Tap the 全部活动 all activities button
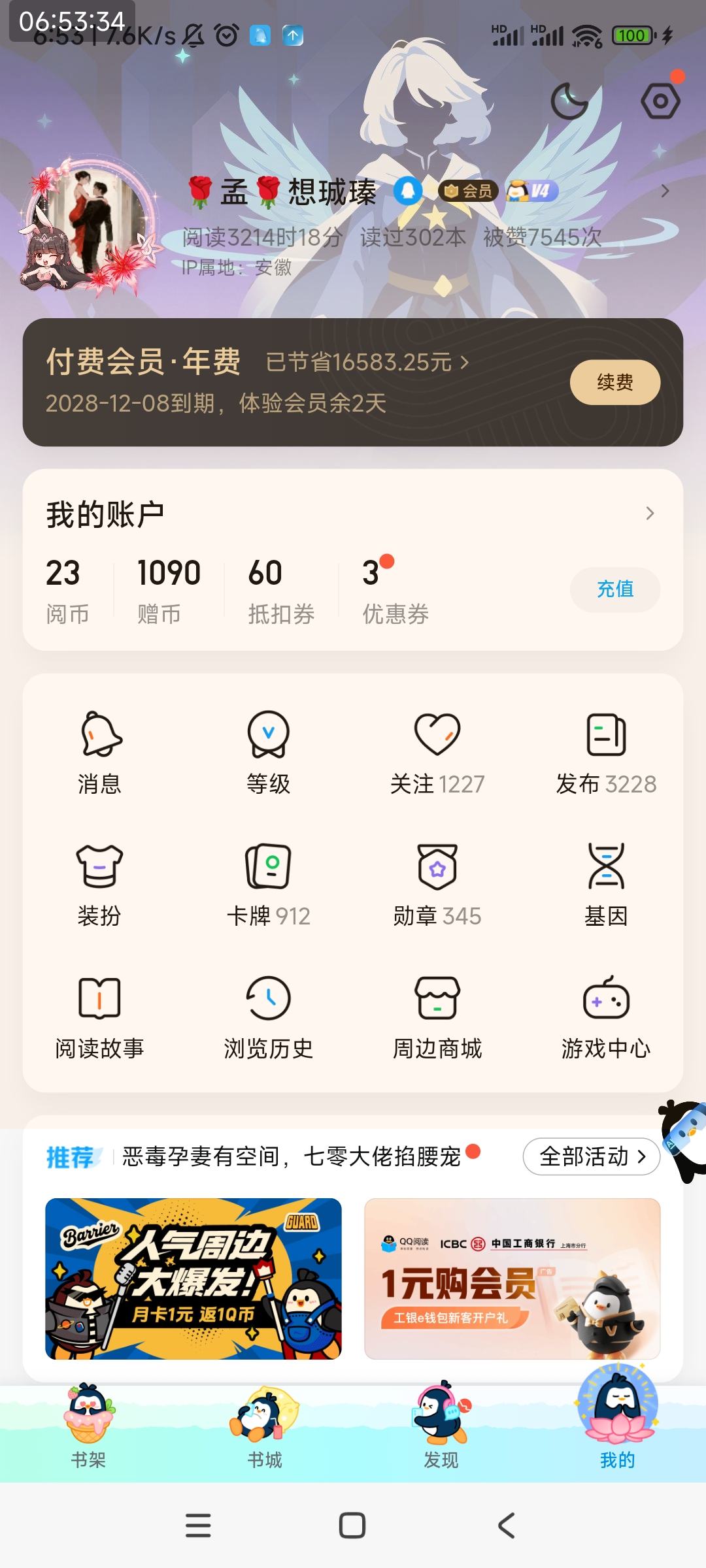706x1568 pixels. [x=592, y=1156]
